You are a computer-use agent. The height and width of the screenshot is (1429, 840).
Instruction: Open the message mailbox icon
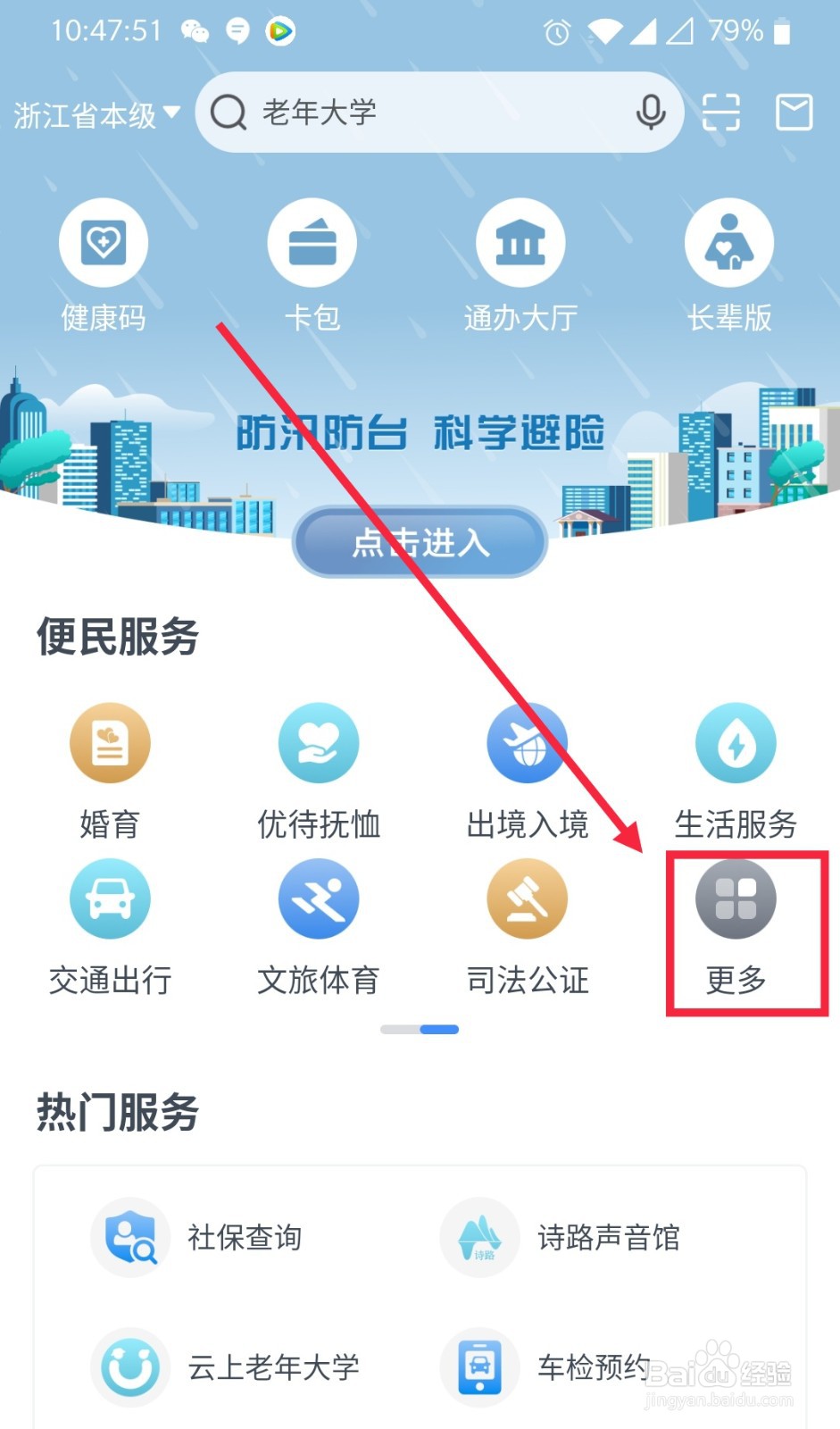[793, 112]
